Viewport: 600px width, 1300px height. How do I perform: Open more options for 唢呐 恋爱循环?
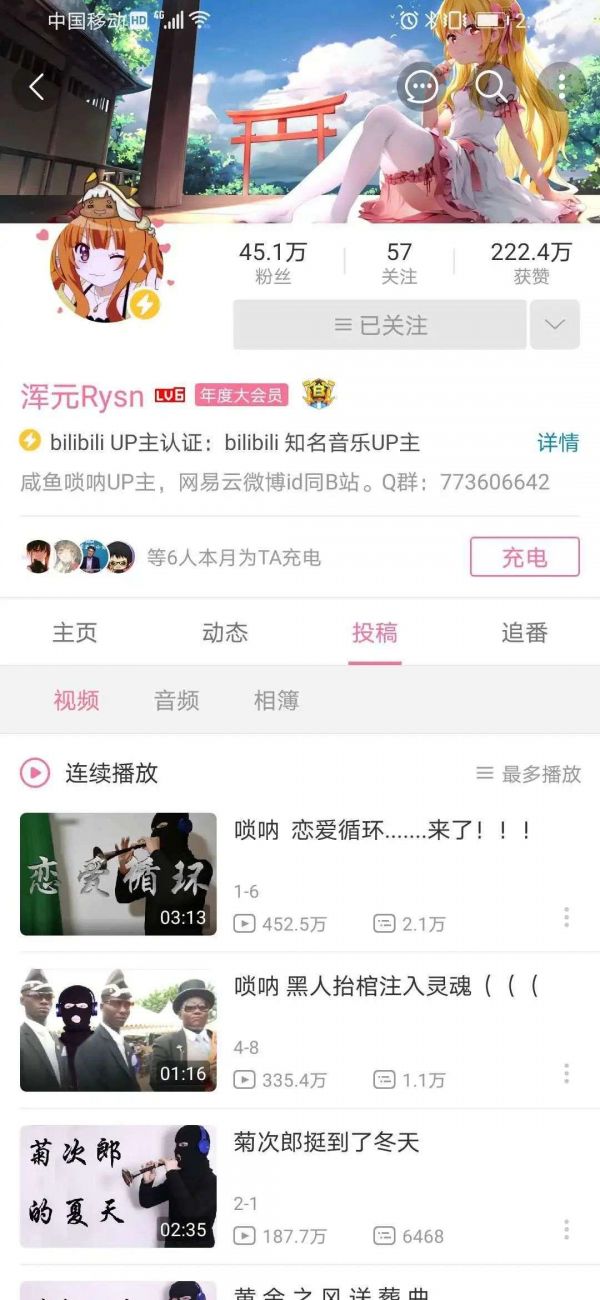coord(566,917)
